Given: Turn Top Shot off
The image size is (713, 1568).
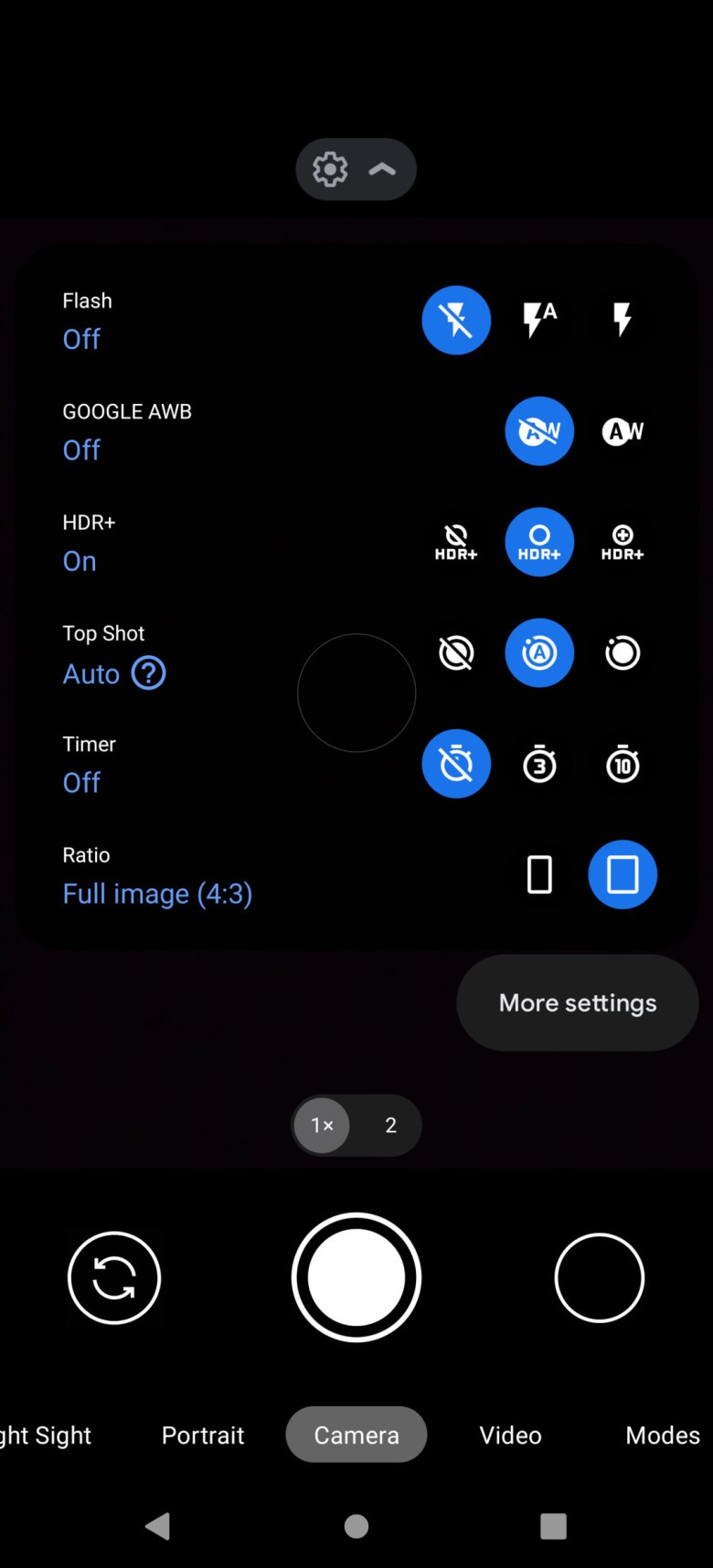Looking at the screenshot, I should 456,653.
